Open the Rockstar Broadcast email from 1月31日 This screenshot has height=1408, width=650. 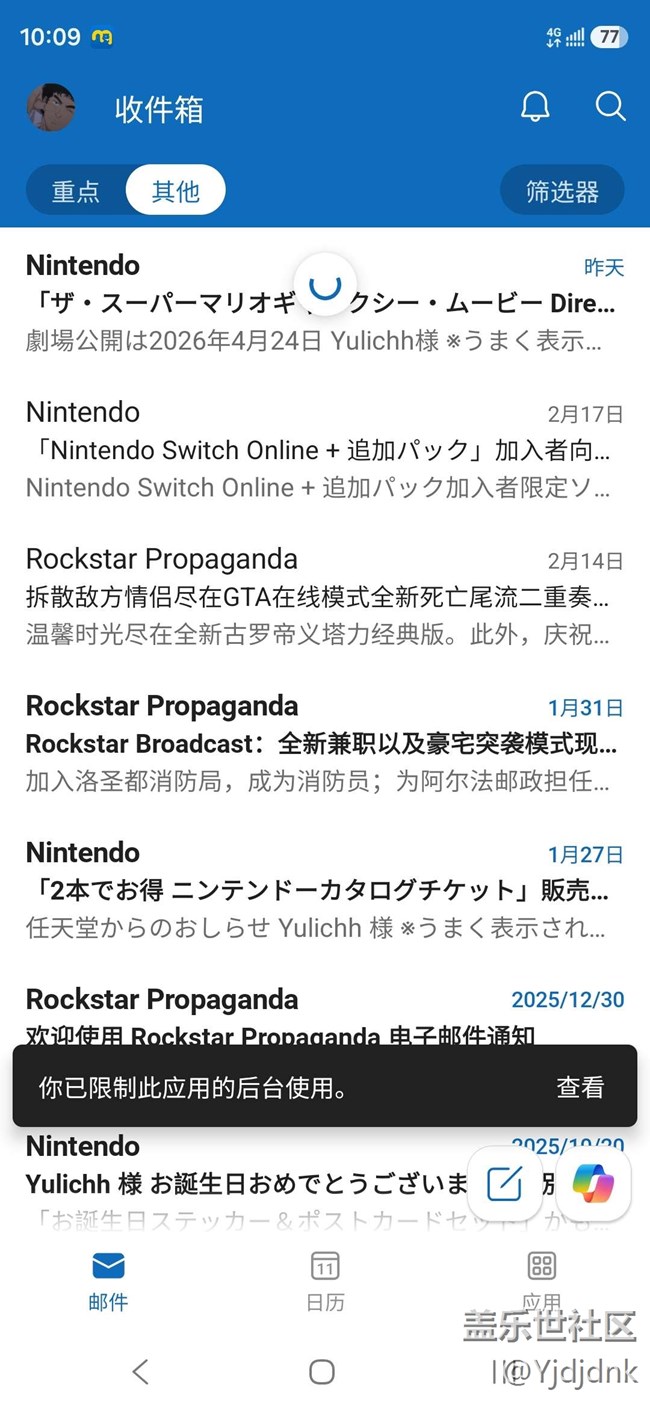click(324, 744)
